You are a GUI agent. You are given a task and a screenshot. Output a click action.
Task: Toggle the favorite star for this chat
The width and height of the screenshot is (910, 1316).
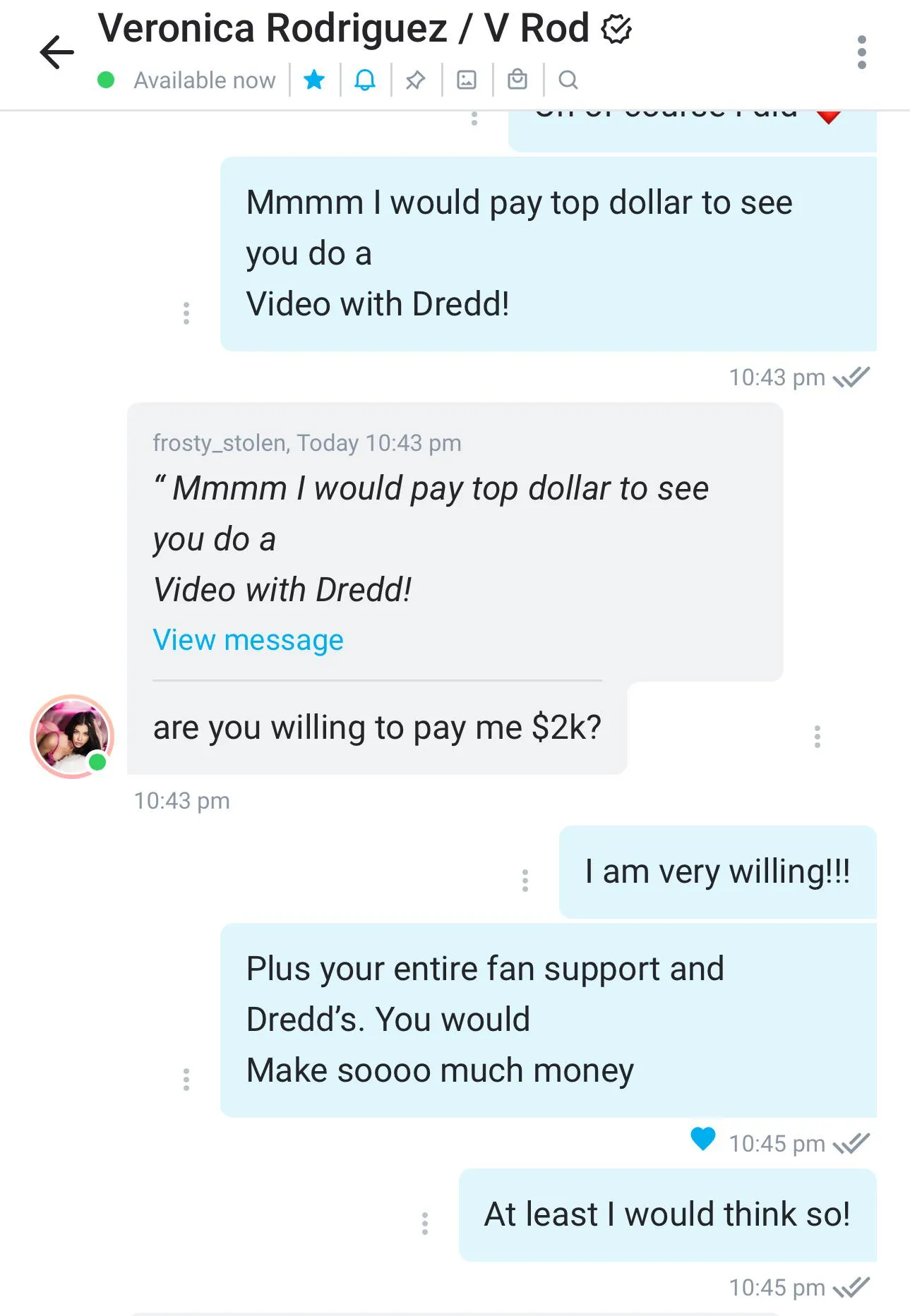(x=314, y=80)
